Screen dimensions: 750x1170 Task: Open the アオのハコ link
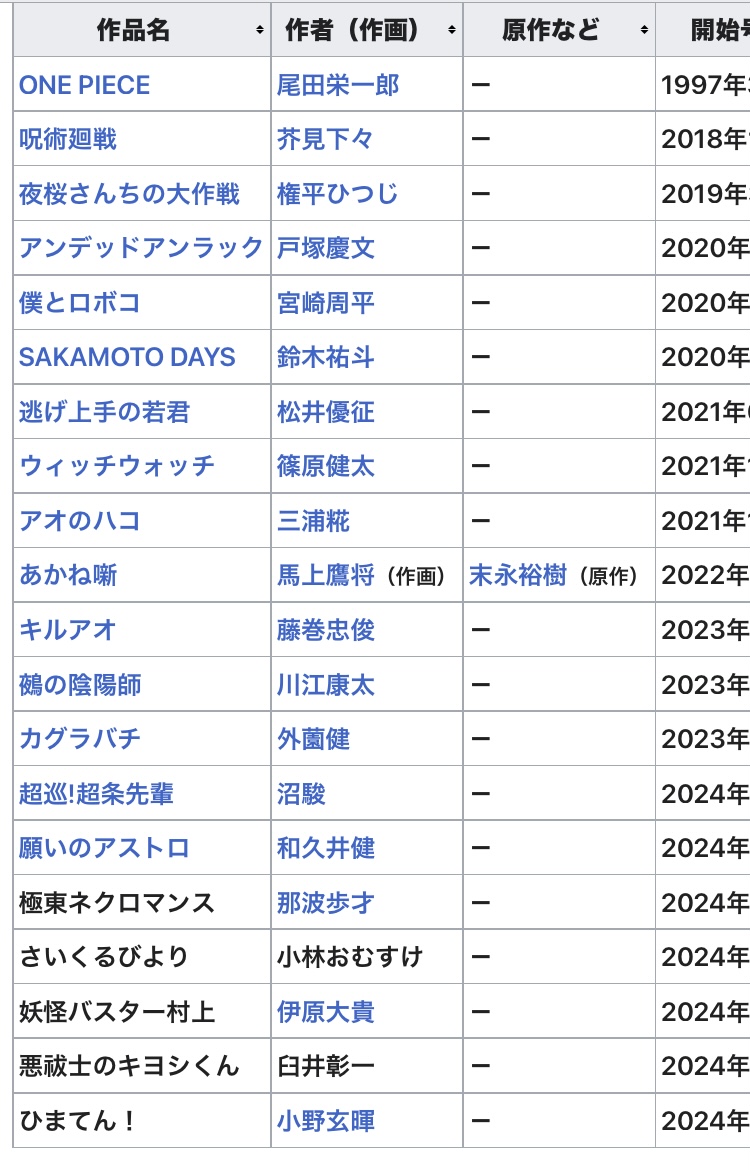click(80, 521)
